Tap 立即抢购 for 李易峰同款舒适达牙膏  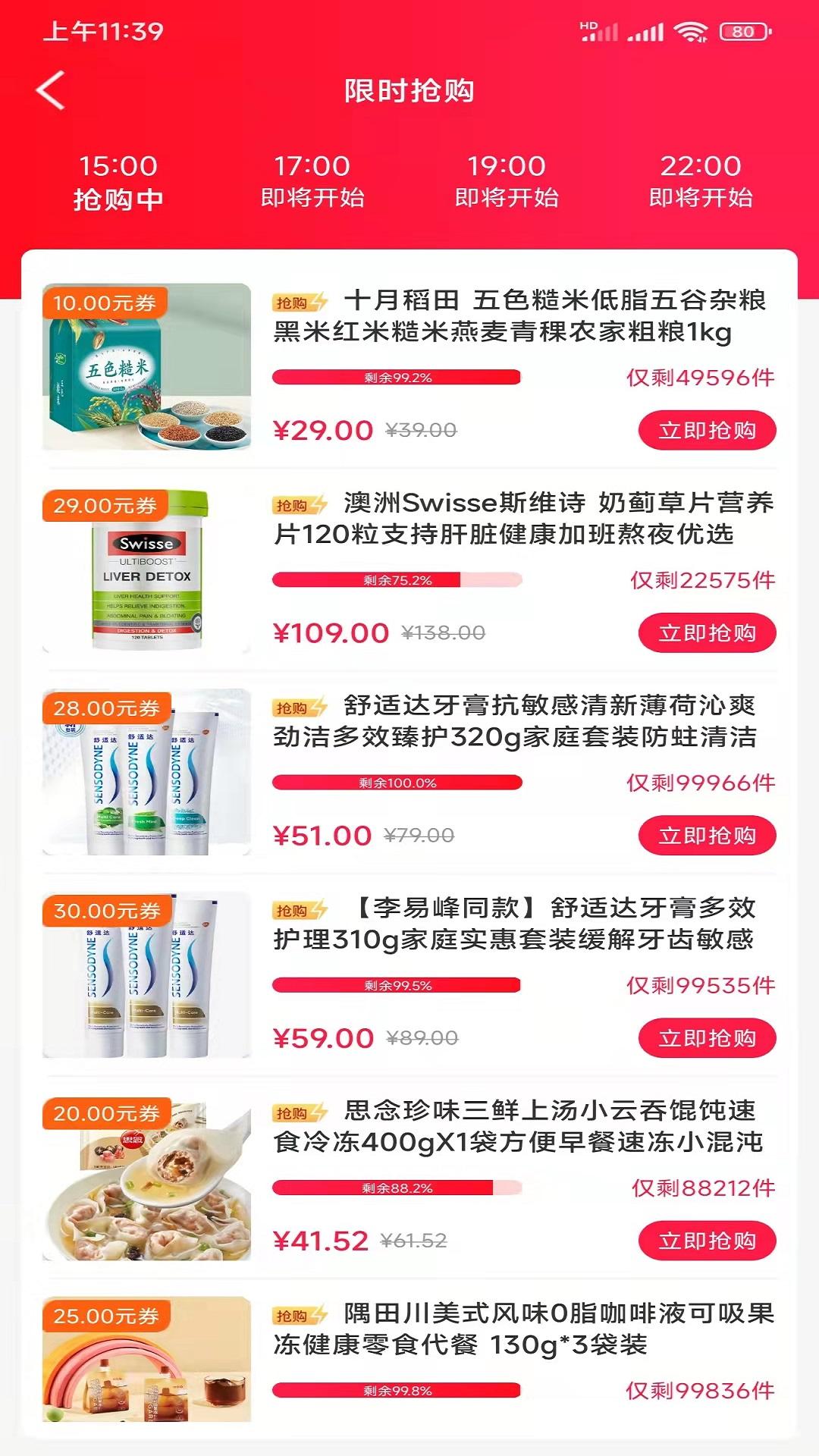click(707, 1038)
